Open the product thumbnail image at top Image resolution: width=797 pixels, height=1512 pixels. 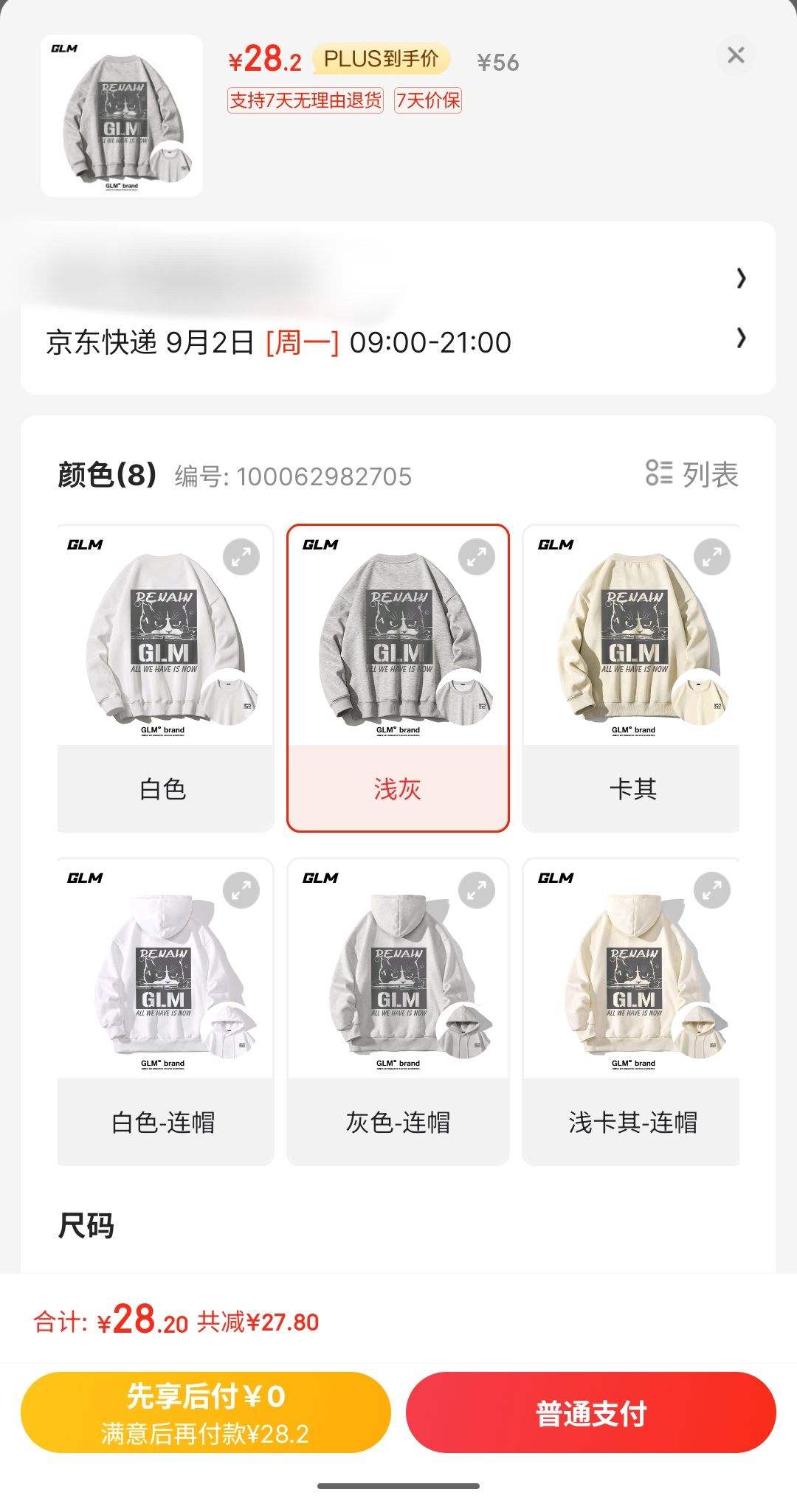pyautogui.click(x=122, y=116)
